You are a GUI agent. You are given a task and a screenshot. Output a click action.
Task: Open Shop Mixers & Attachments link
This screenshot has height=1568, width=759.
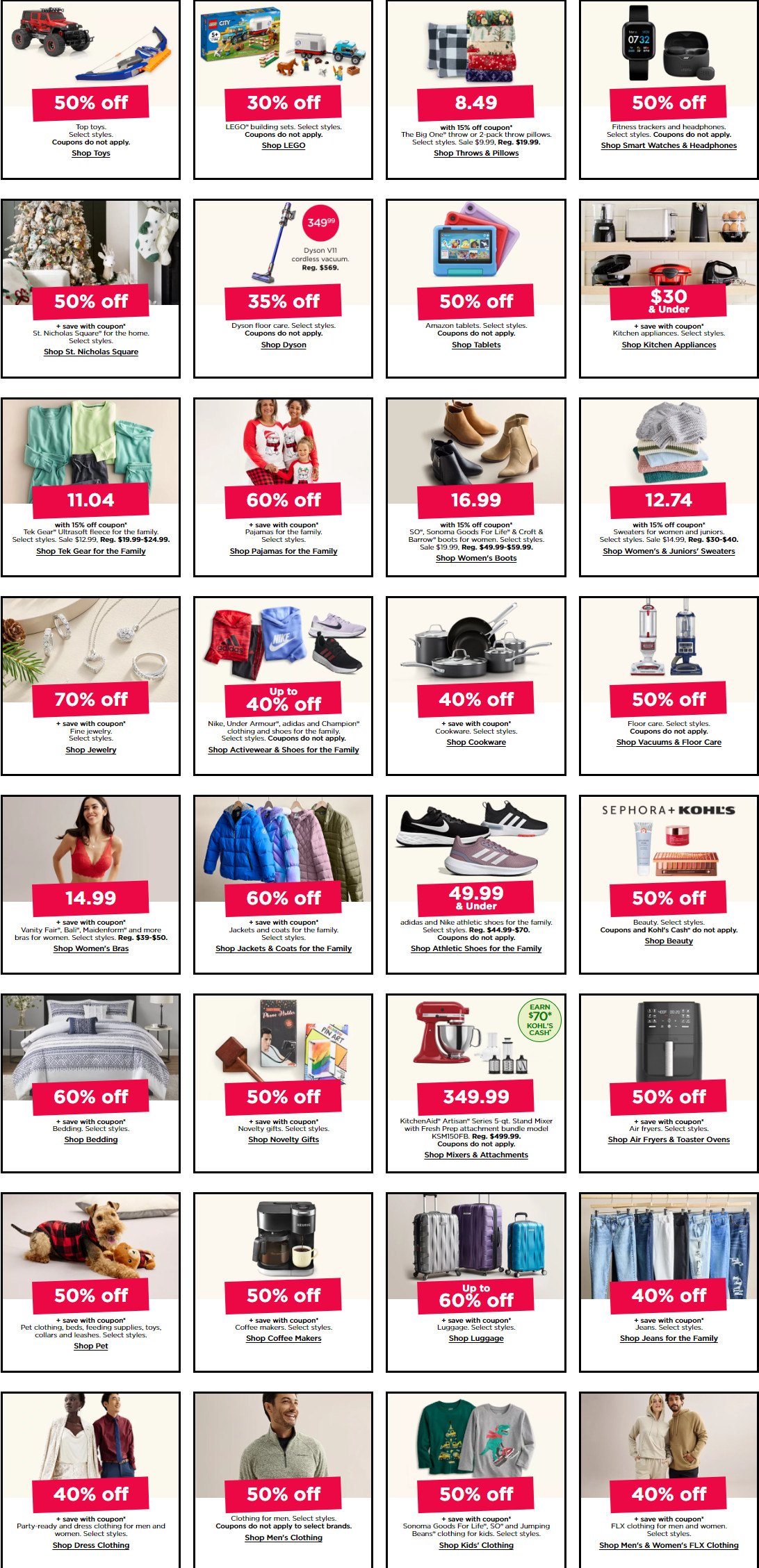click(476, 1155)
